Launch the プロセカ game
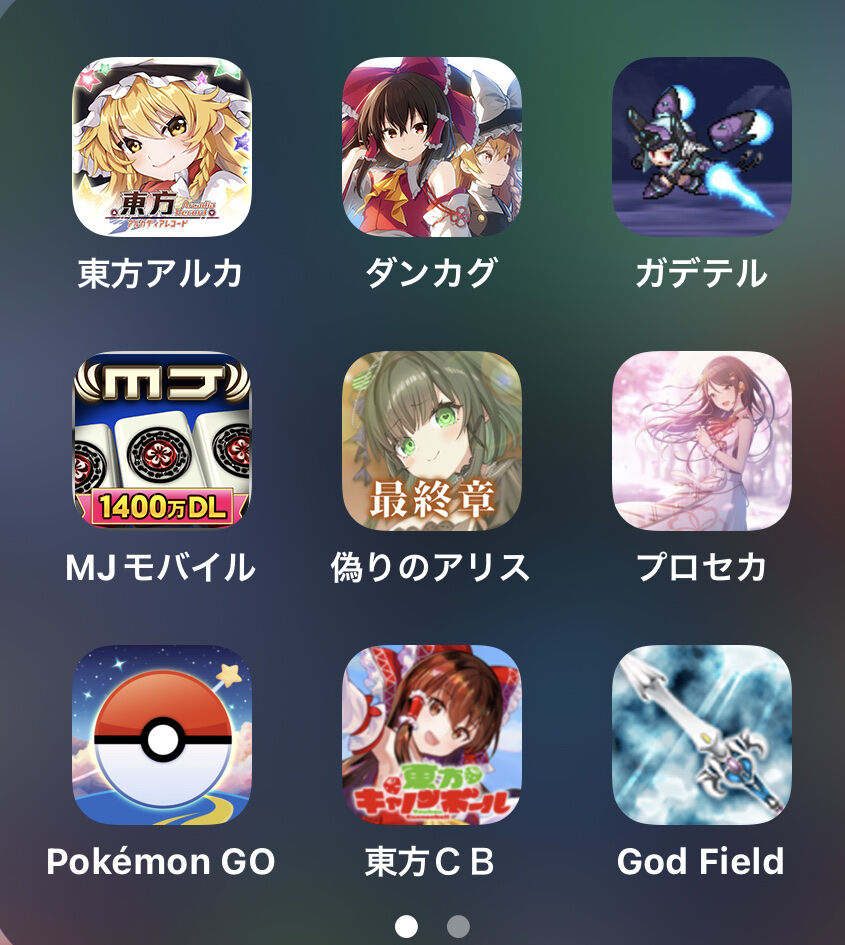This screenshot has height=945, width=845. [701, 440]
